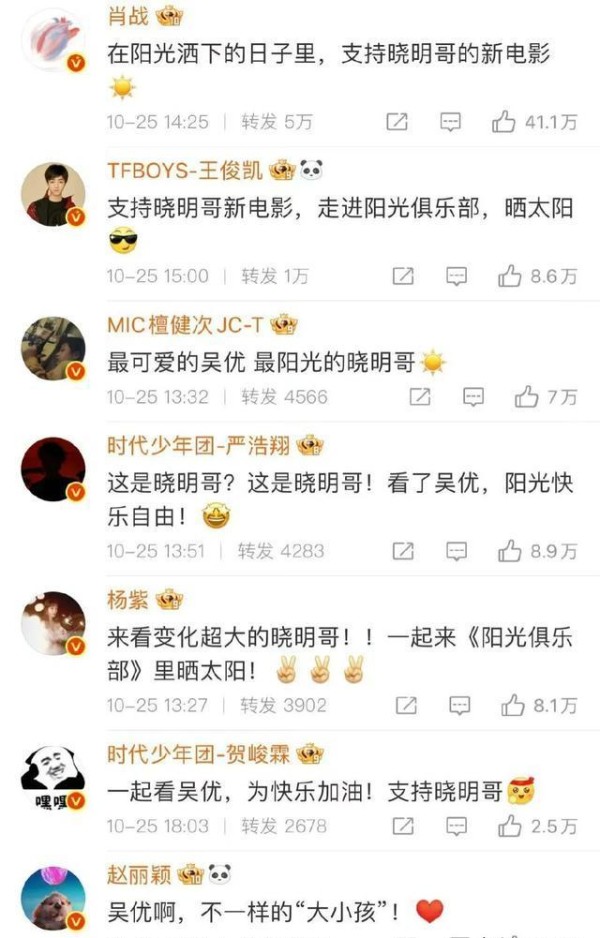
Task: Repost MIC檀健次 JC-T's comment
Action: point(418,397)
